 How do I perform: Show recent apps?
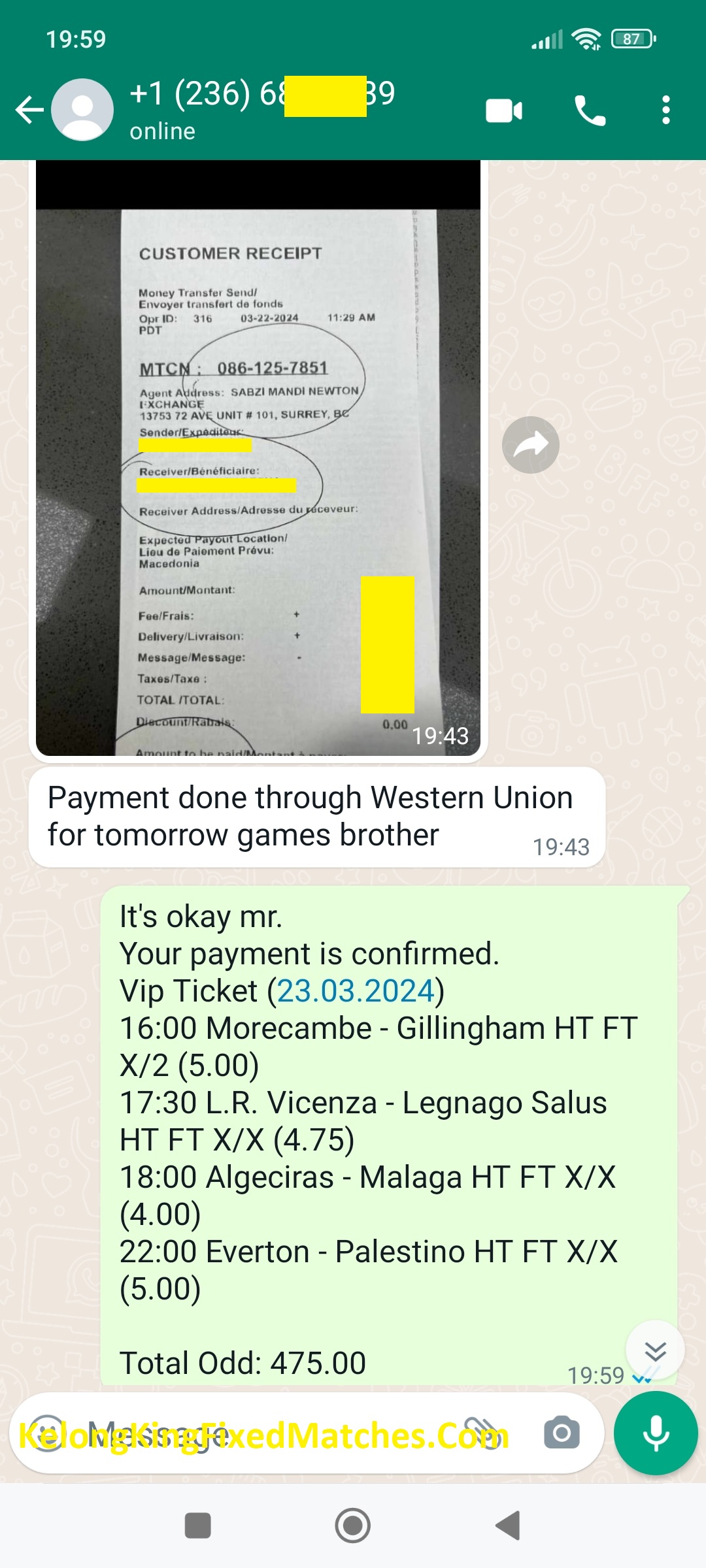tap(197, 1526)
